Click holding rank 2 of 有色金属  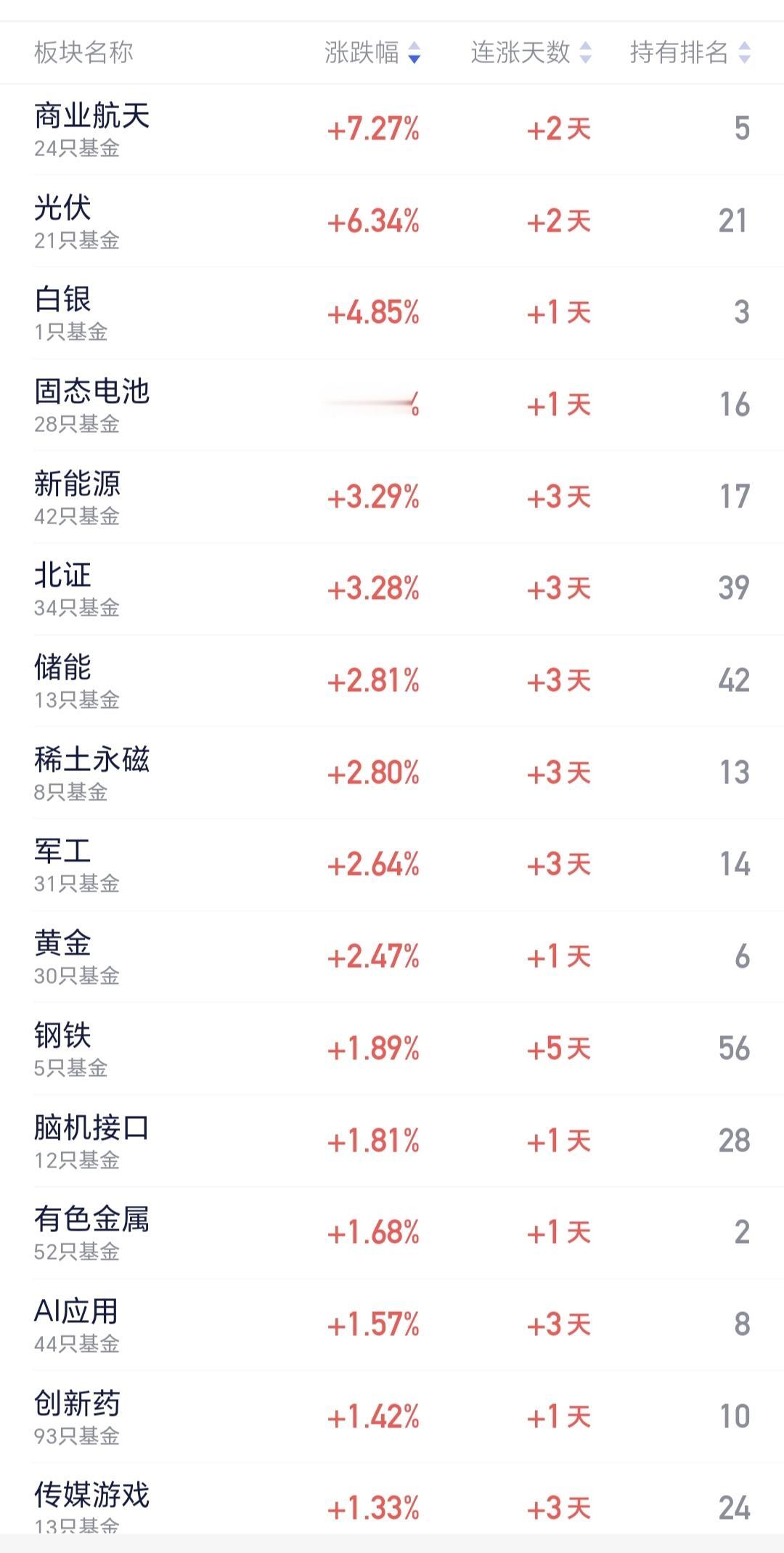741,1230
